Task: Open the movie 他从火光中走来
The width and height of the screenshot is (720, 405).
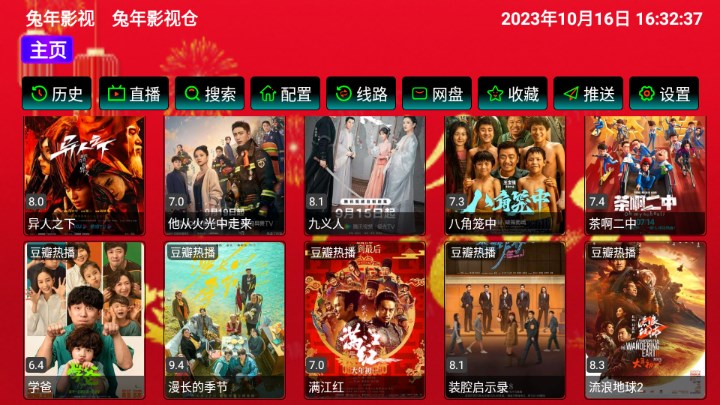Action: (225, 175)
